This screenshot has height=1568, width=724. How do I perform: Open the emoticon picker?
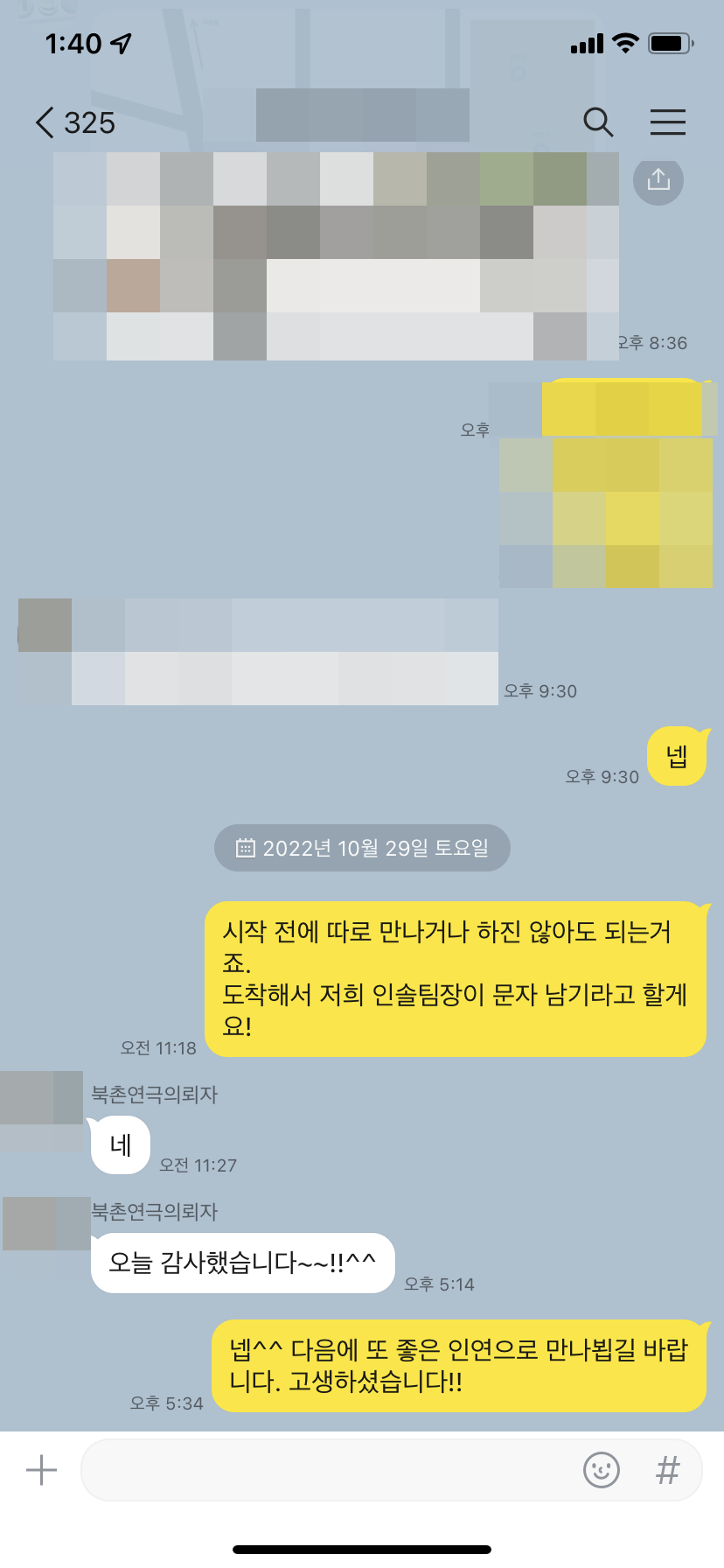pos(602,1470)
